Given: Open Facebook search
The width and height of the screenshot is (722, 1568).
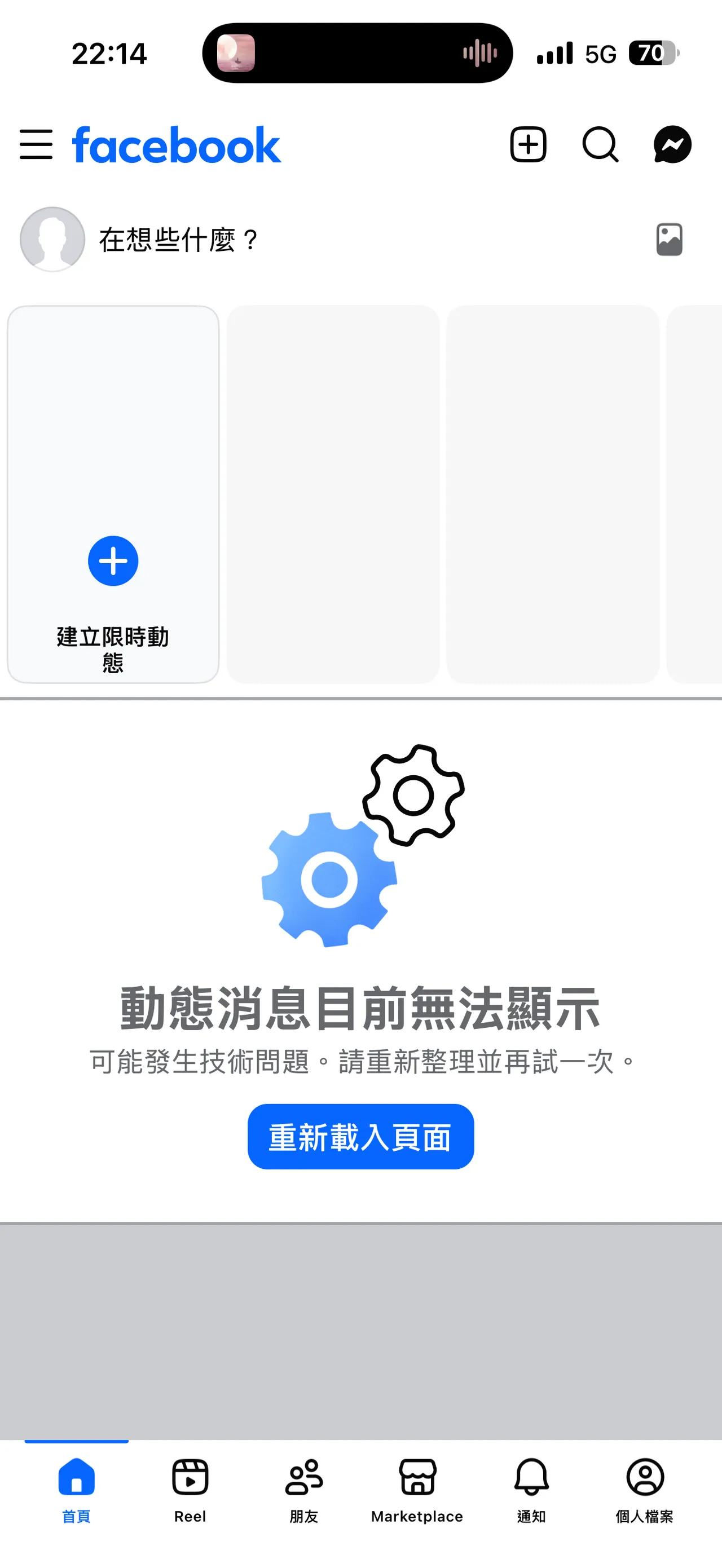Looking at the screenshot, I should coord(600,144).
